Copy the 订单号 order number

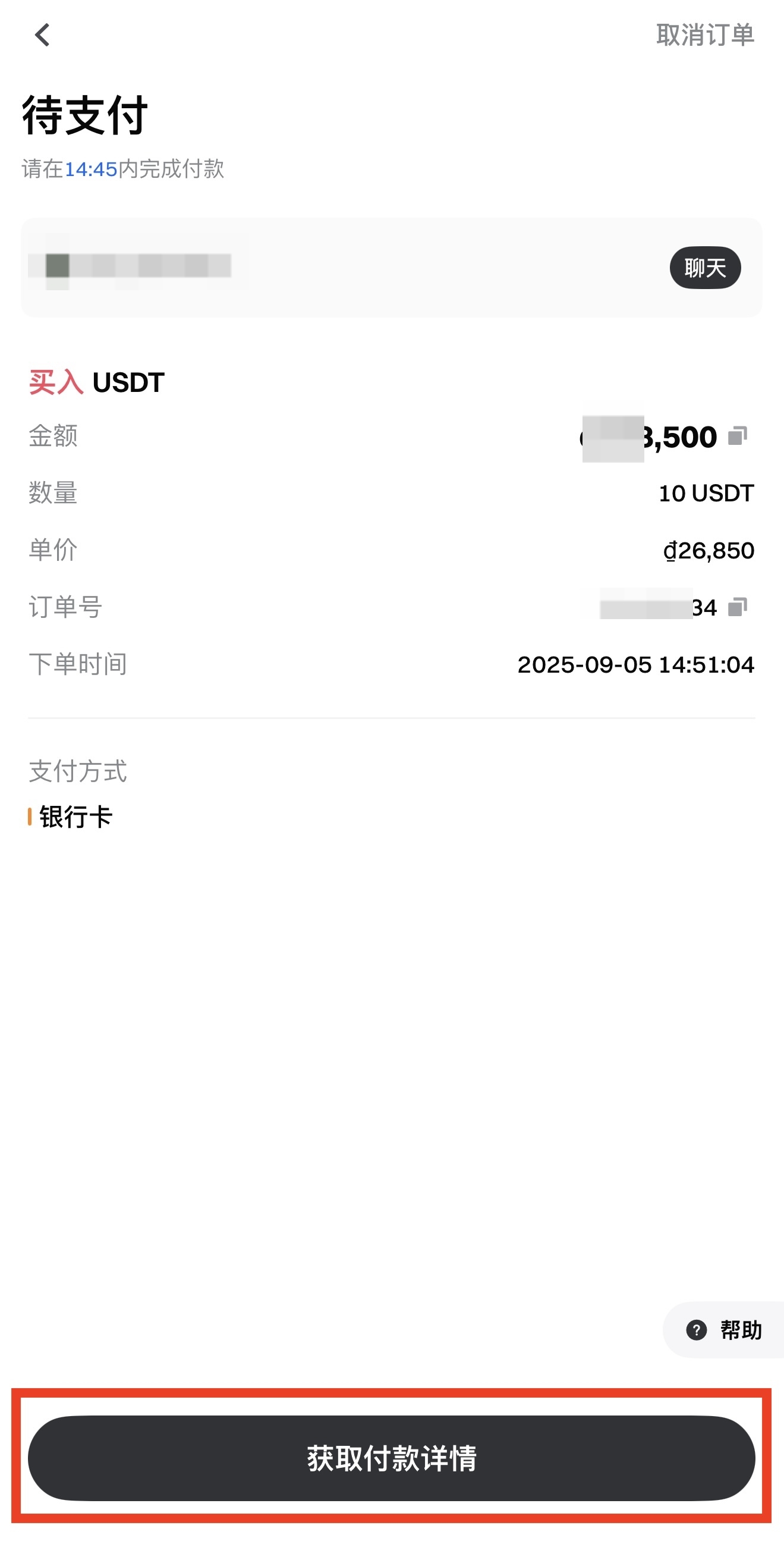(x=738, y=607)
